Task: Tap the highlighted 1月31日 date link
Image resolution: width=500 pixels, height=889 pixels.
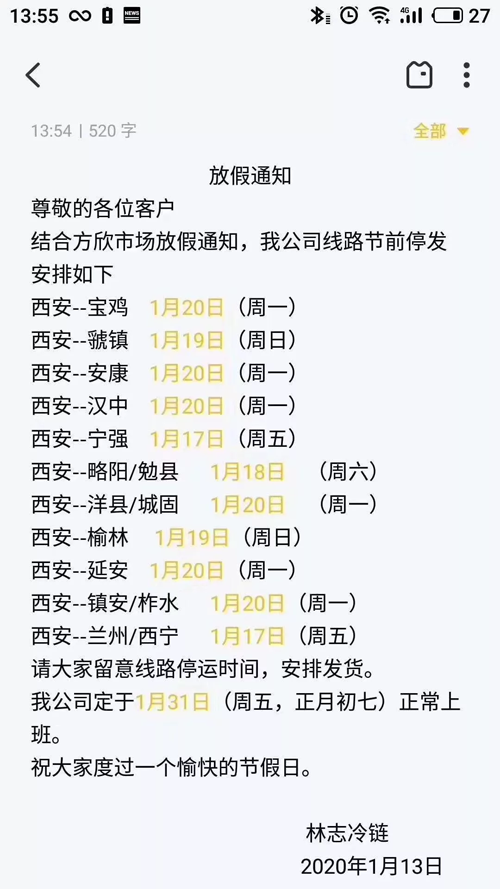Action: [173, 702]
